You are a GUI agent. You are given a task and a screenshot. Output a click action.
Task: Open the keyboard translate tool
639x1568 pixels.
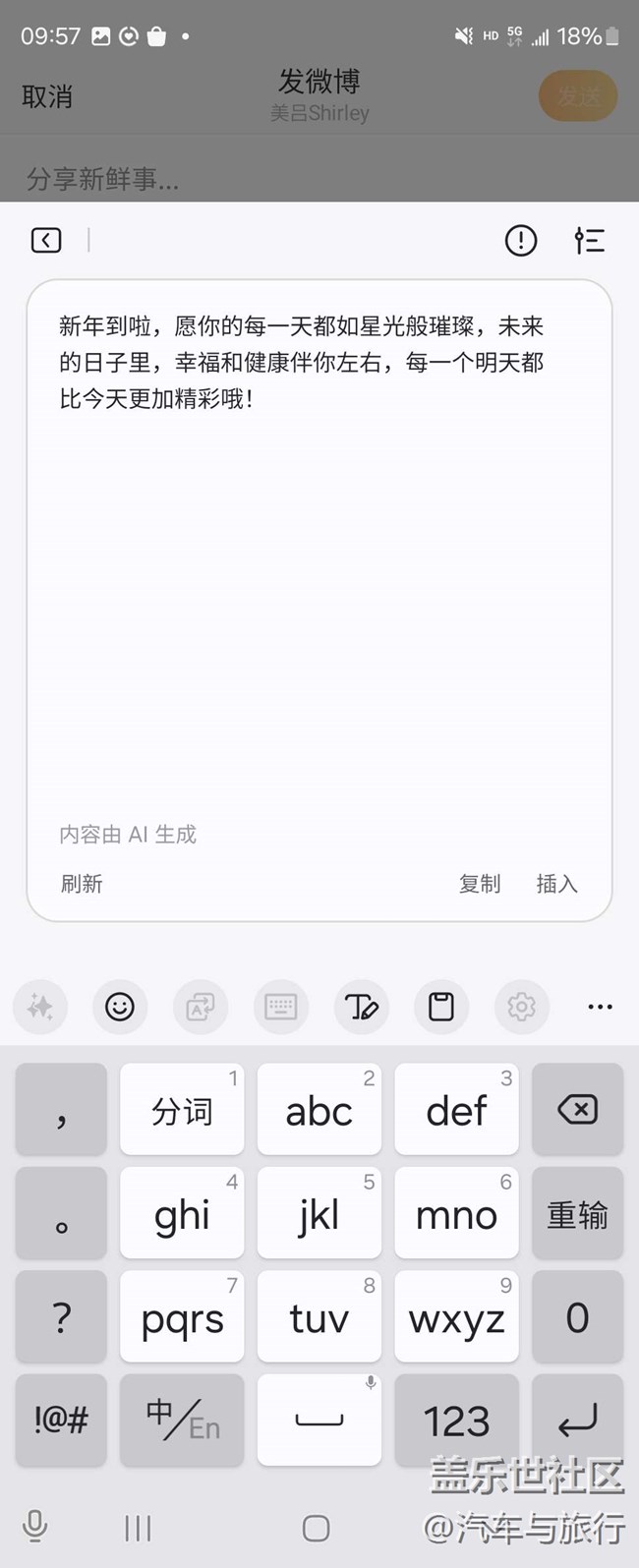click(x=201, y=1007)
